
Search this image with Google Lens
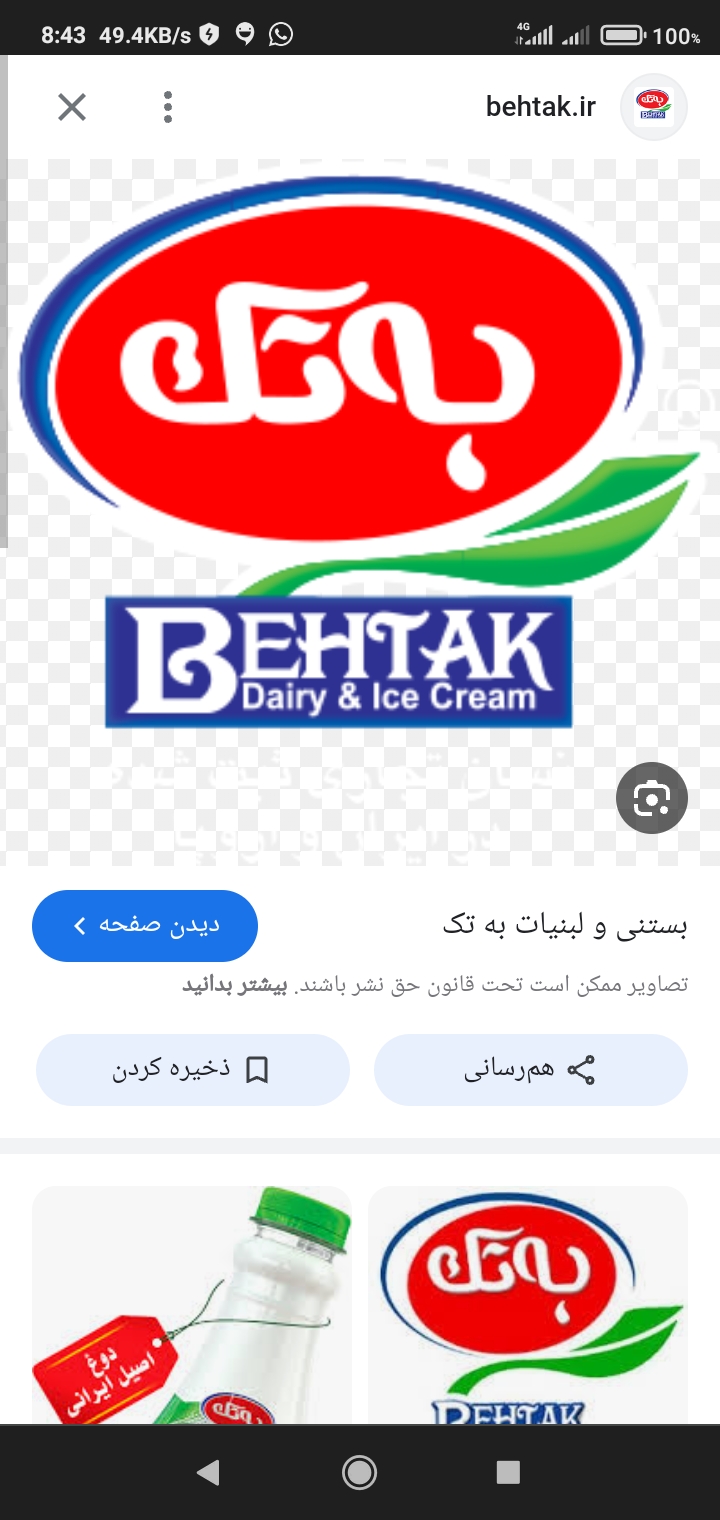tap(651, 798)
